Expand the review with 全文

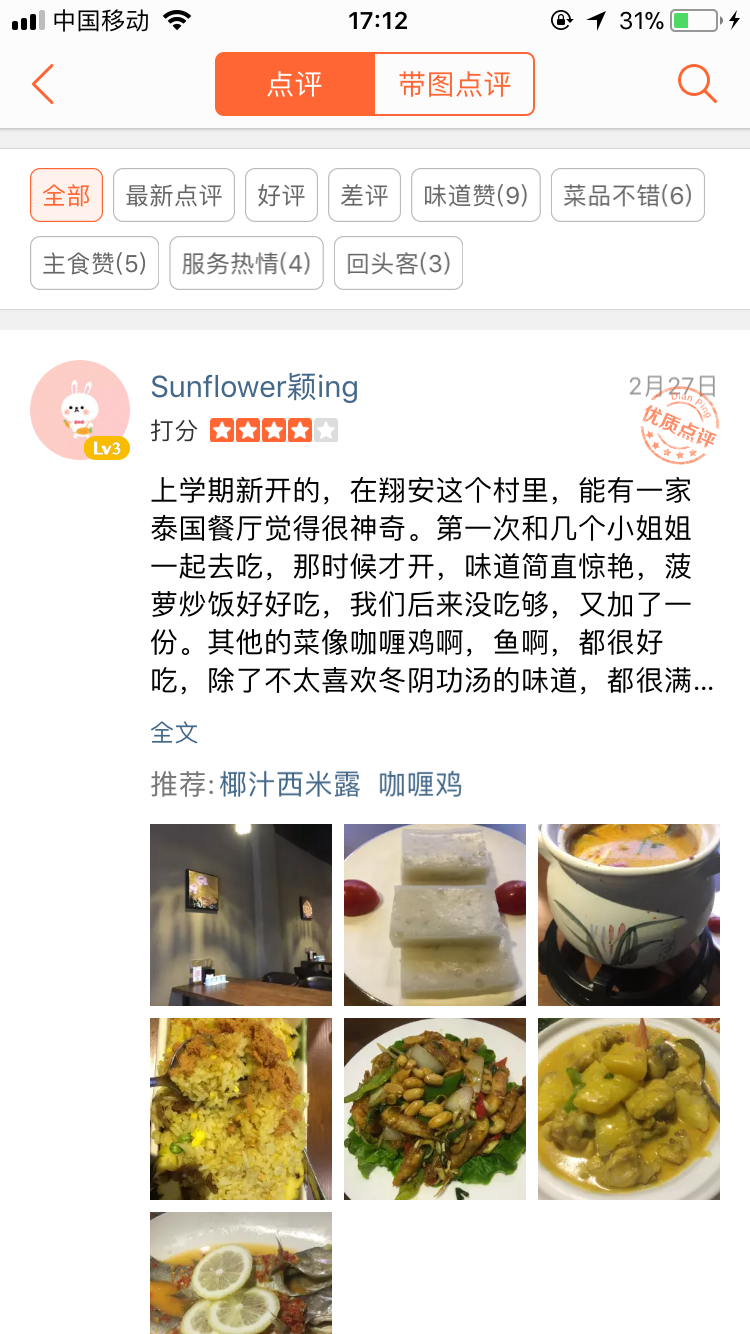pyautogui.click(x=174, y=733)
